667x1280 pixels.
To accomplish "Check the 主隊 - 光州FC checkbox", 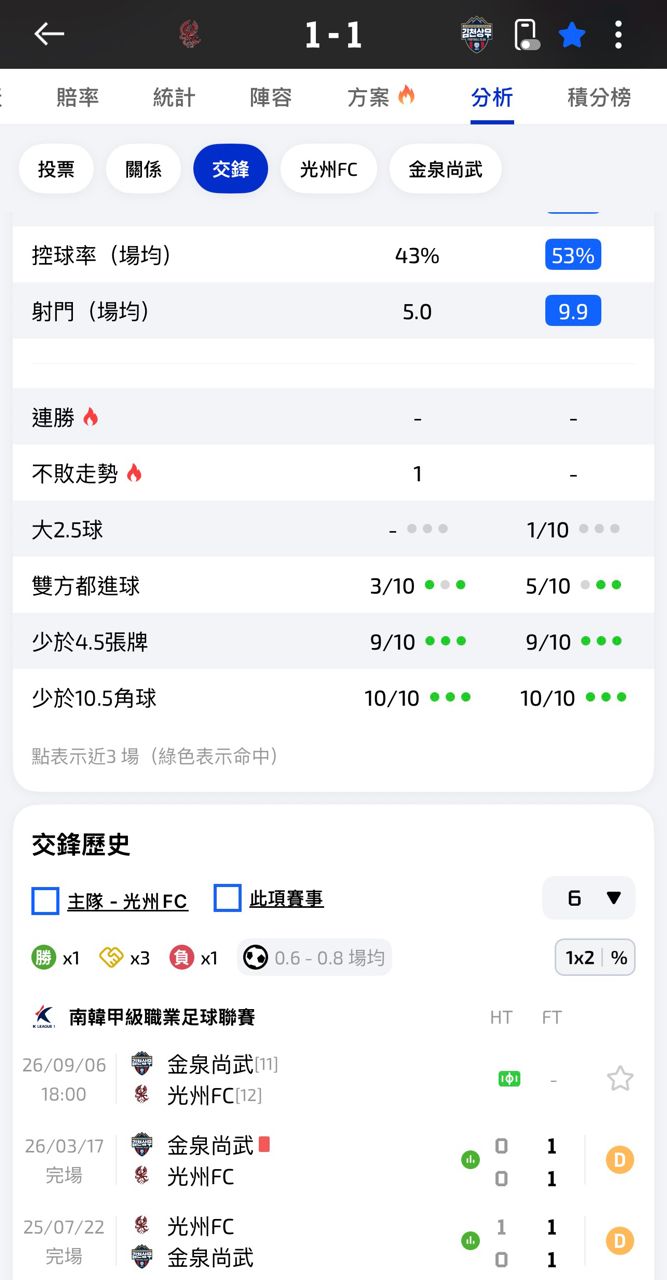I will tap(46, 900).
